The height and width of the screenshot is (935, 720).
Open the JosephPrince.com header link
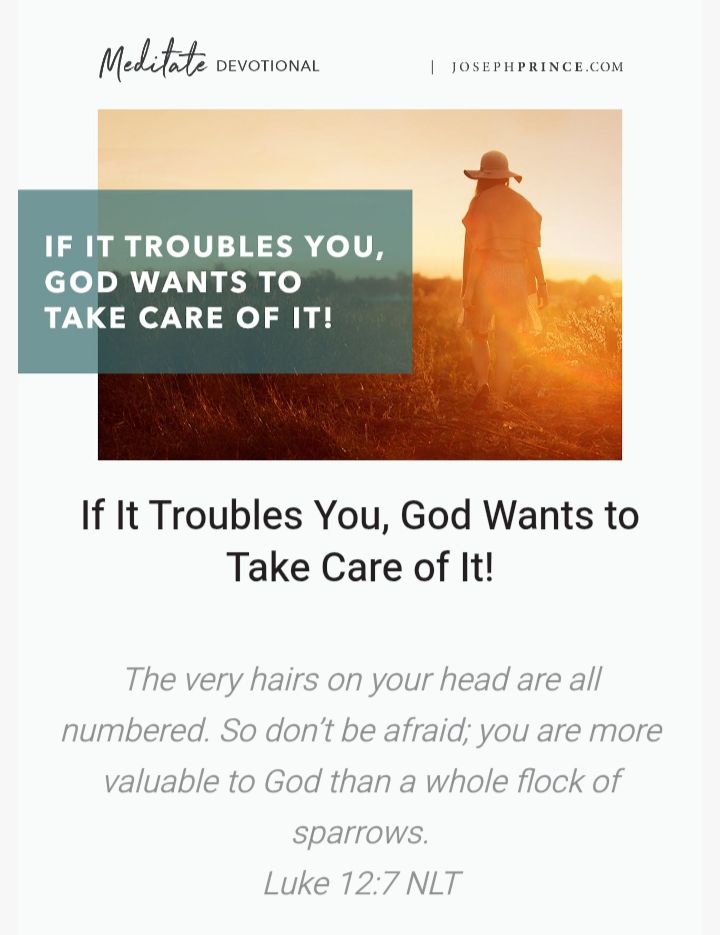tap(537, 67)
